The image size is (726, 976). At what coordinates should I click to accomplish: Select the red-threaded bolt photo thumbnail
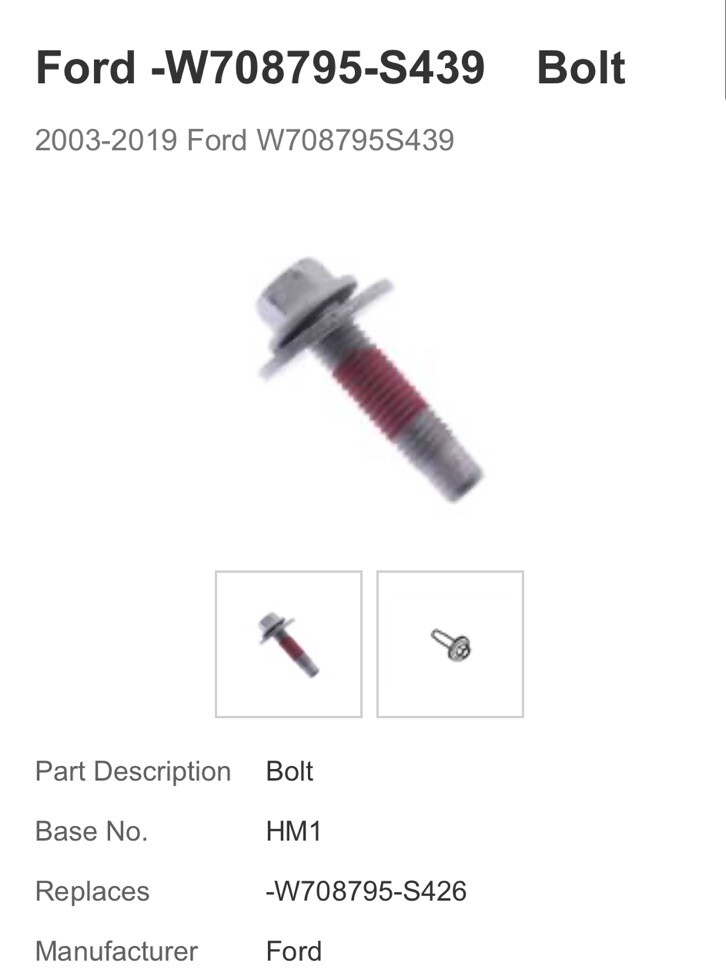288,644
